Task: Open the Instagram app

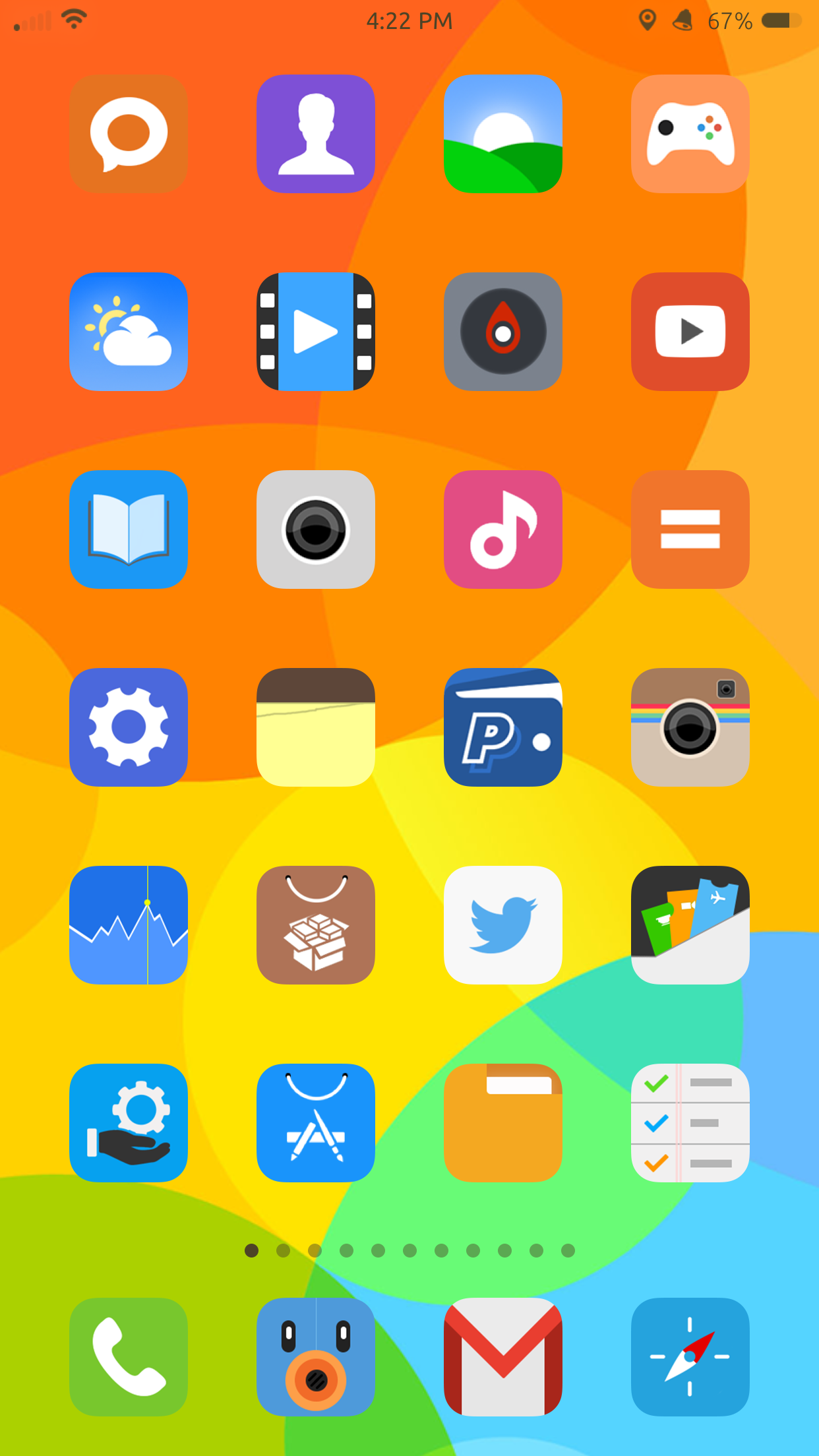Action: coord(690,727)
